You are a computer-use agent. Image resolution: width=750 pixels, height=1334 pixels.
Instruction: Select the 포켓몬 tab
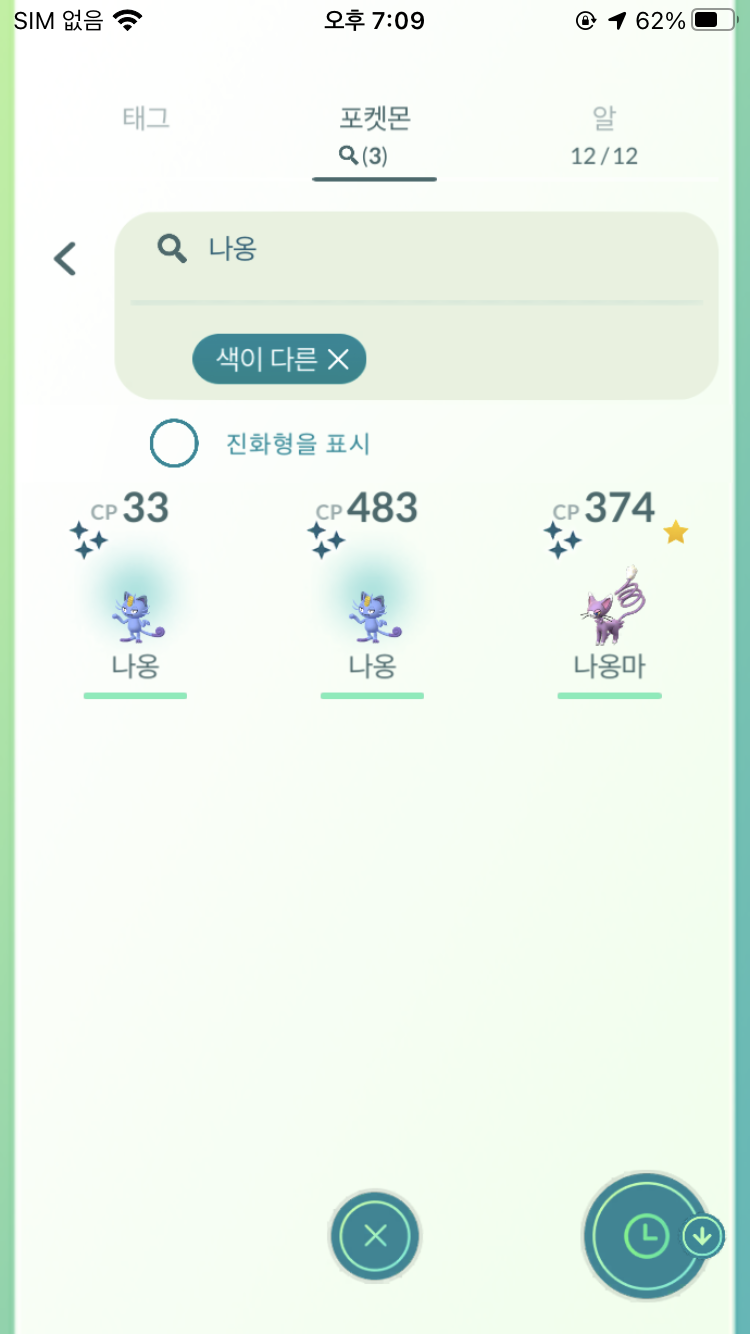[x=374, y=135]
